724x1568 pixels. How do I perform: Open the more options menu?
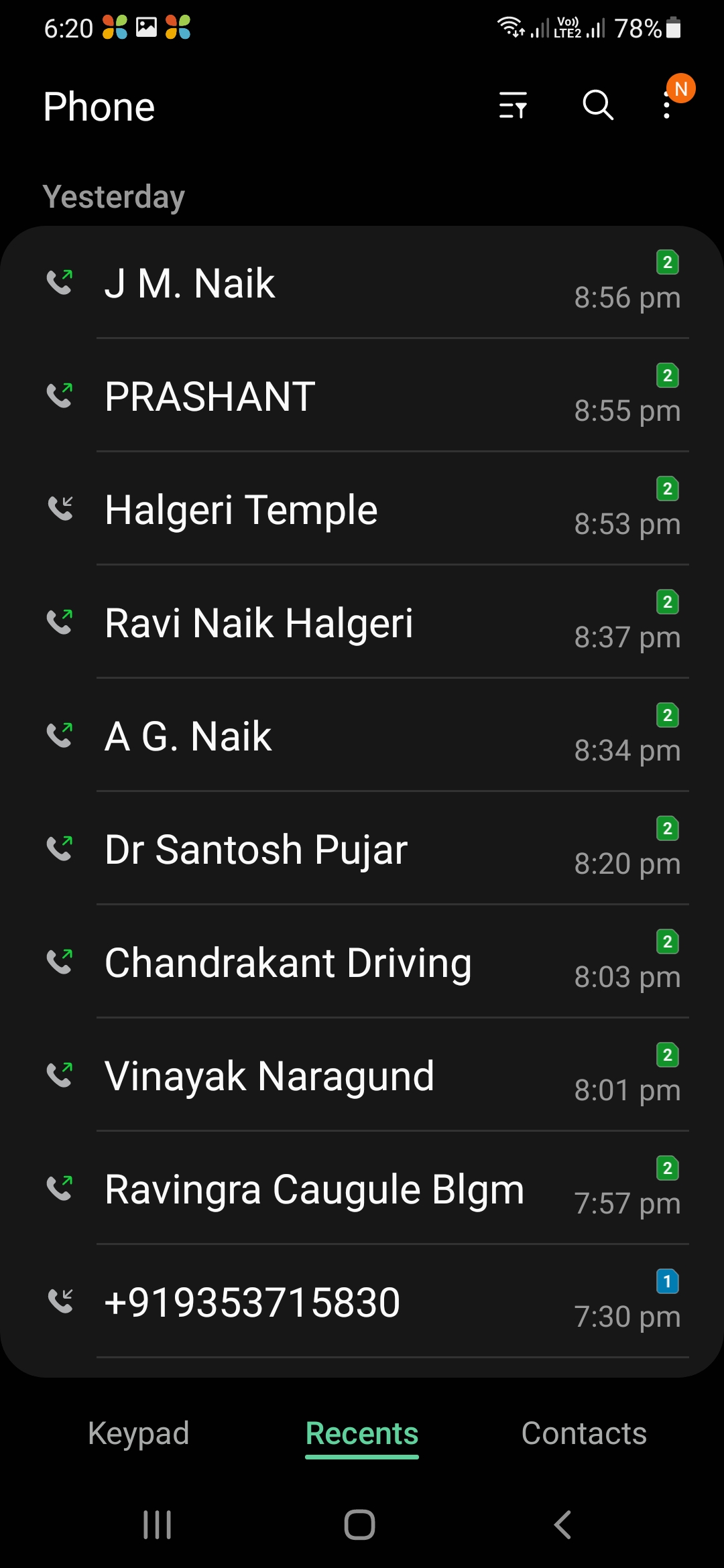666,106
